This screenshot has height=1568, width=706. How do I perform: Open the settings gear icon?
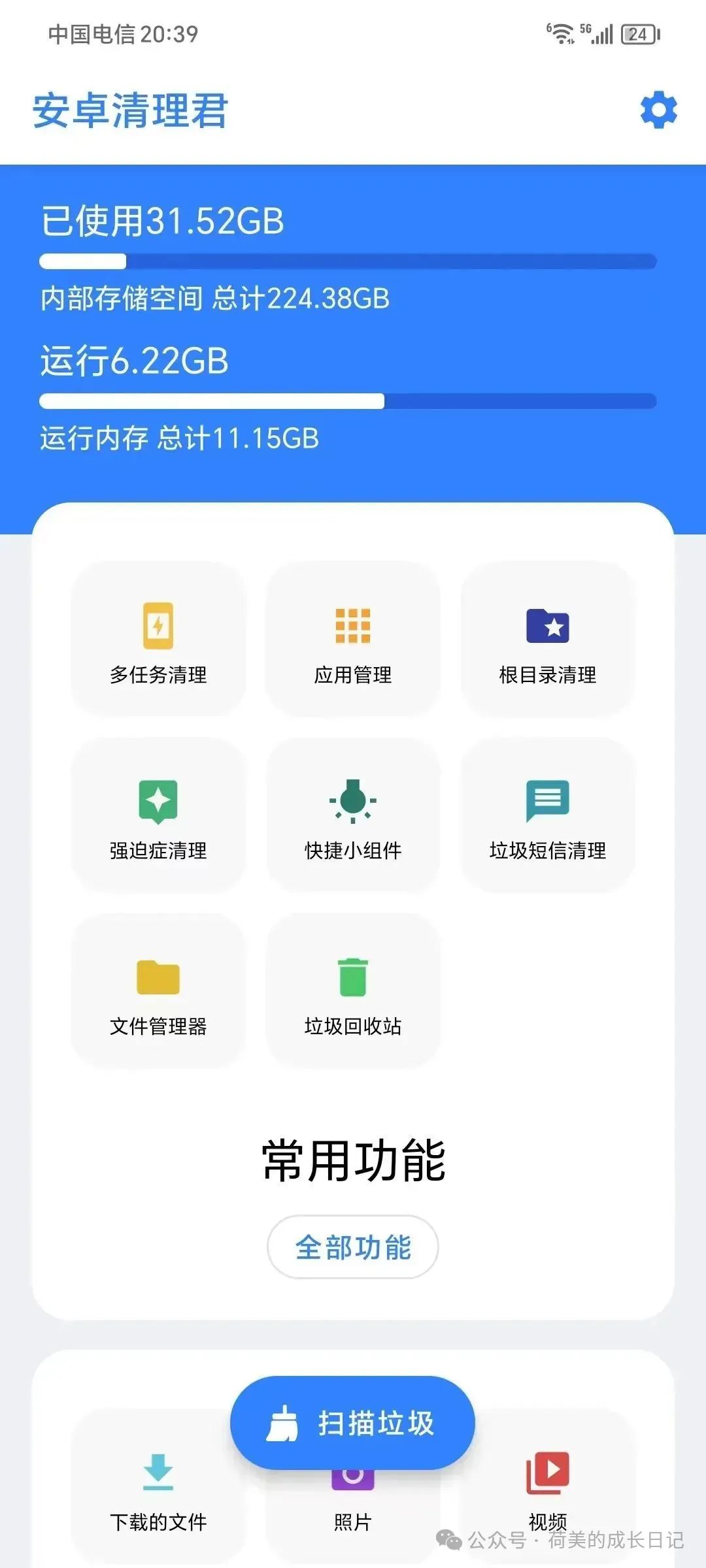[x=658, y=110]
